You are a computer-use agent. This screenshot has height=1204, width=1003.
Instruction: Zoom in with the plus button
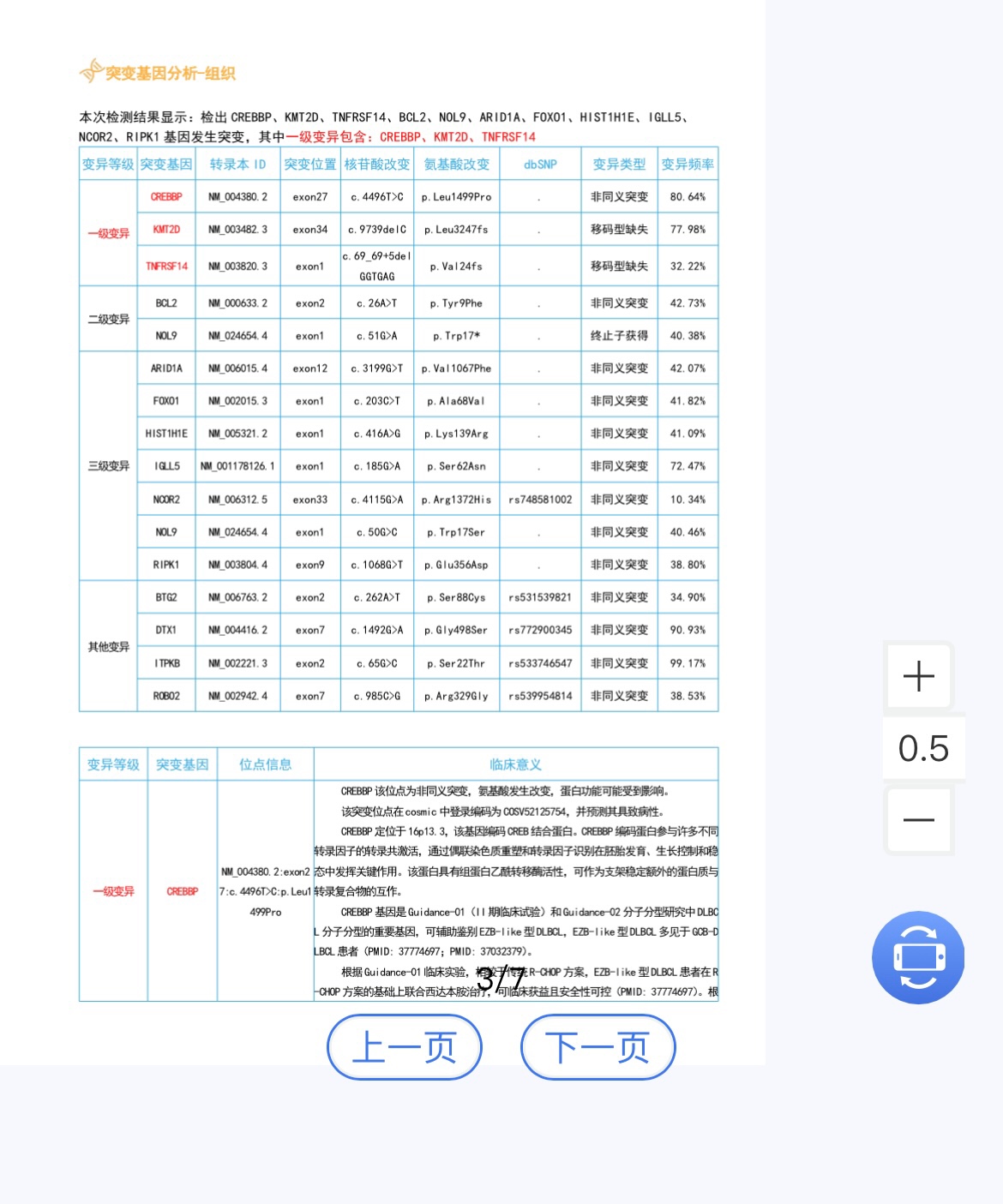point(919,676)
